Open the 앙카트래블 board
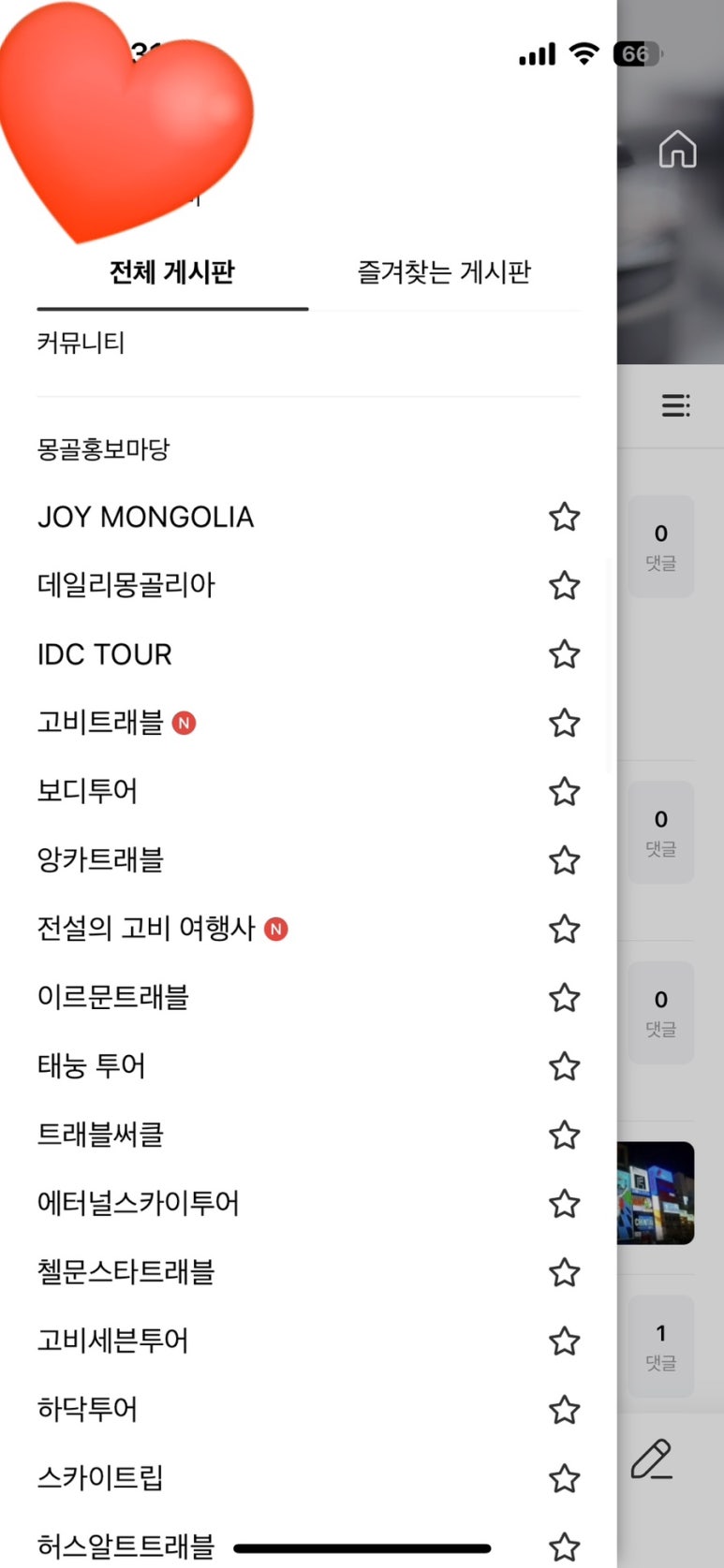 101,859
